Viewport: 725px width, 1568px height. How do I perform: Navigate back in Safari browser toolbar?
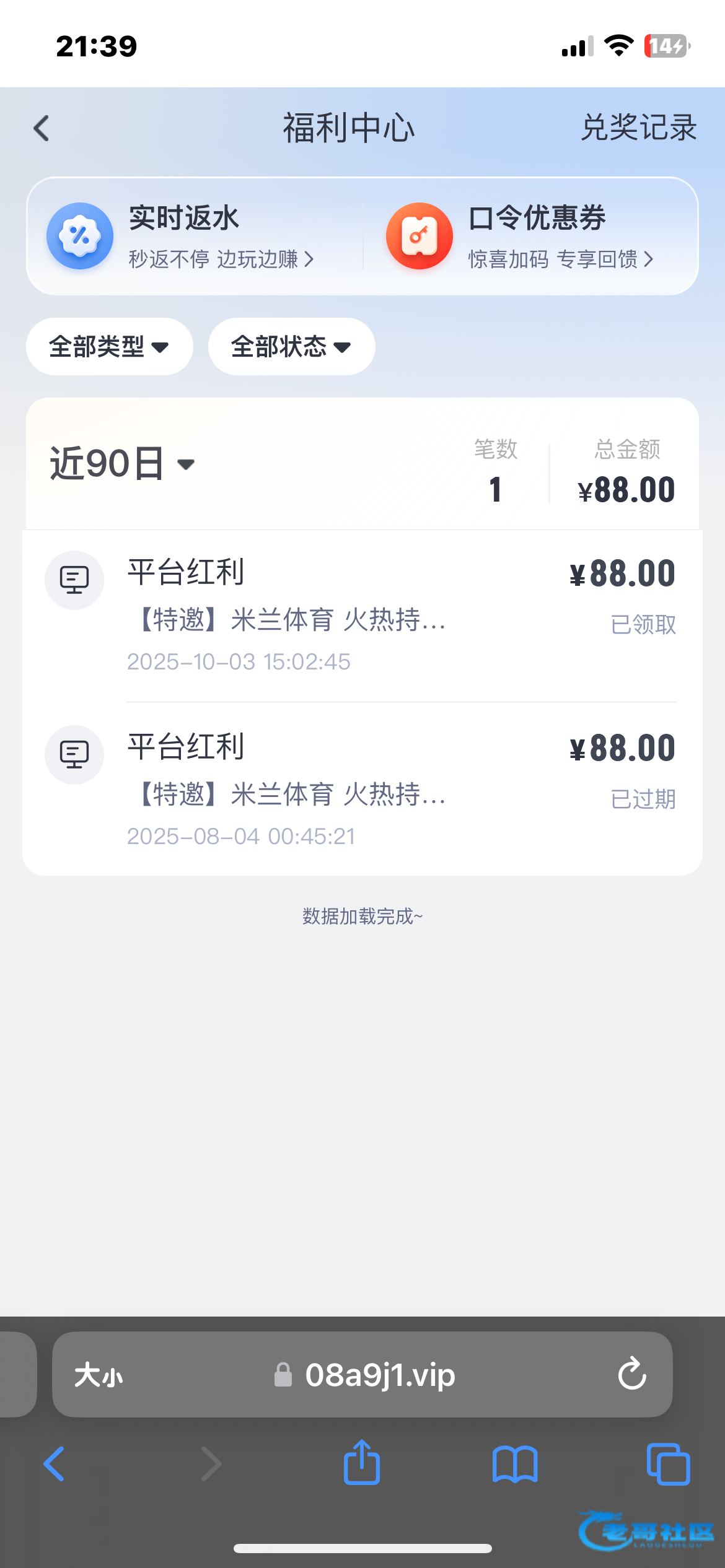pyautogui.click(x=55, y=1464)
